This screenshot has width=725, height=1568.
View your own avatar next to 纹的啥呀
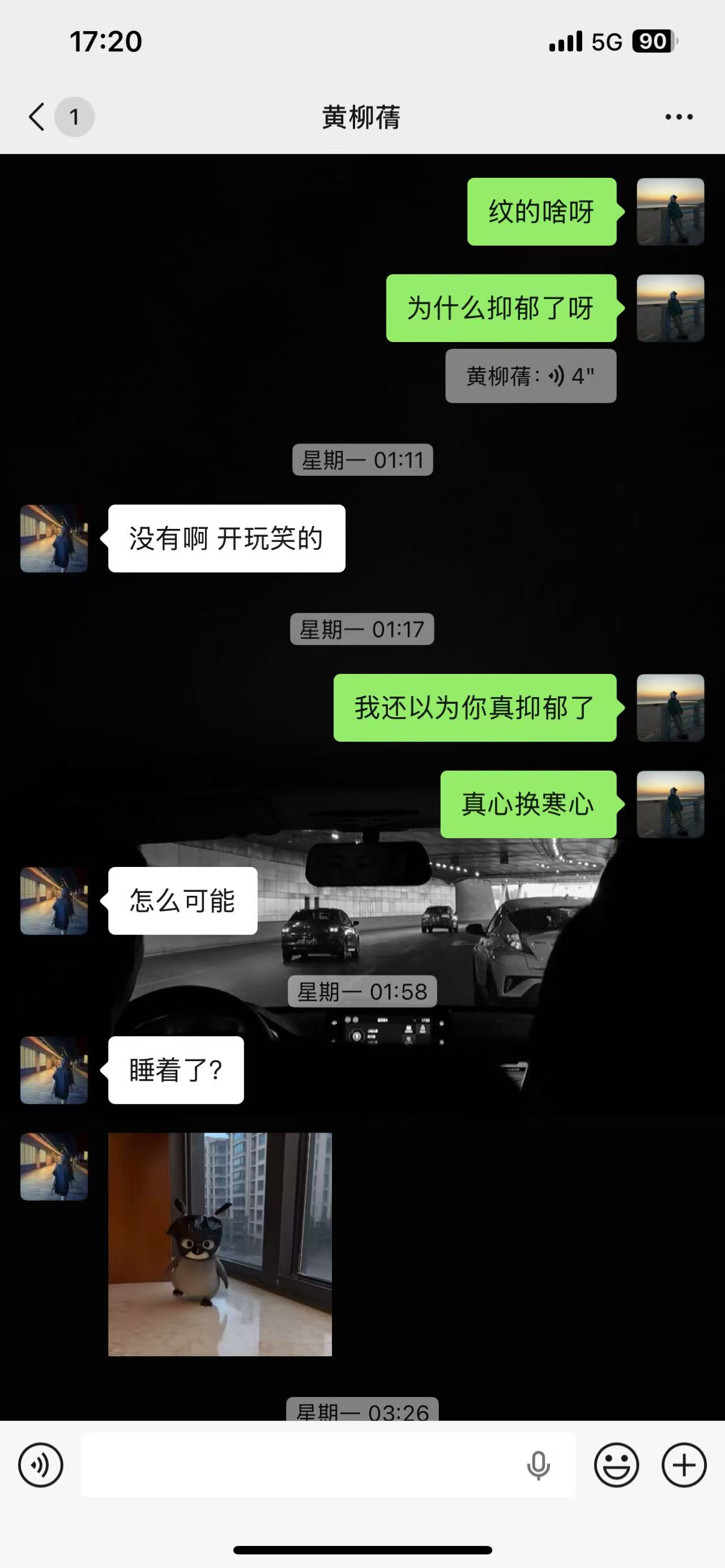[x=670, y=212]
